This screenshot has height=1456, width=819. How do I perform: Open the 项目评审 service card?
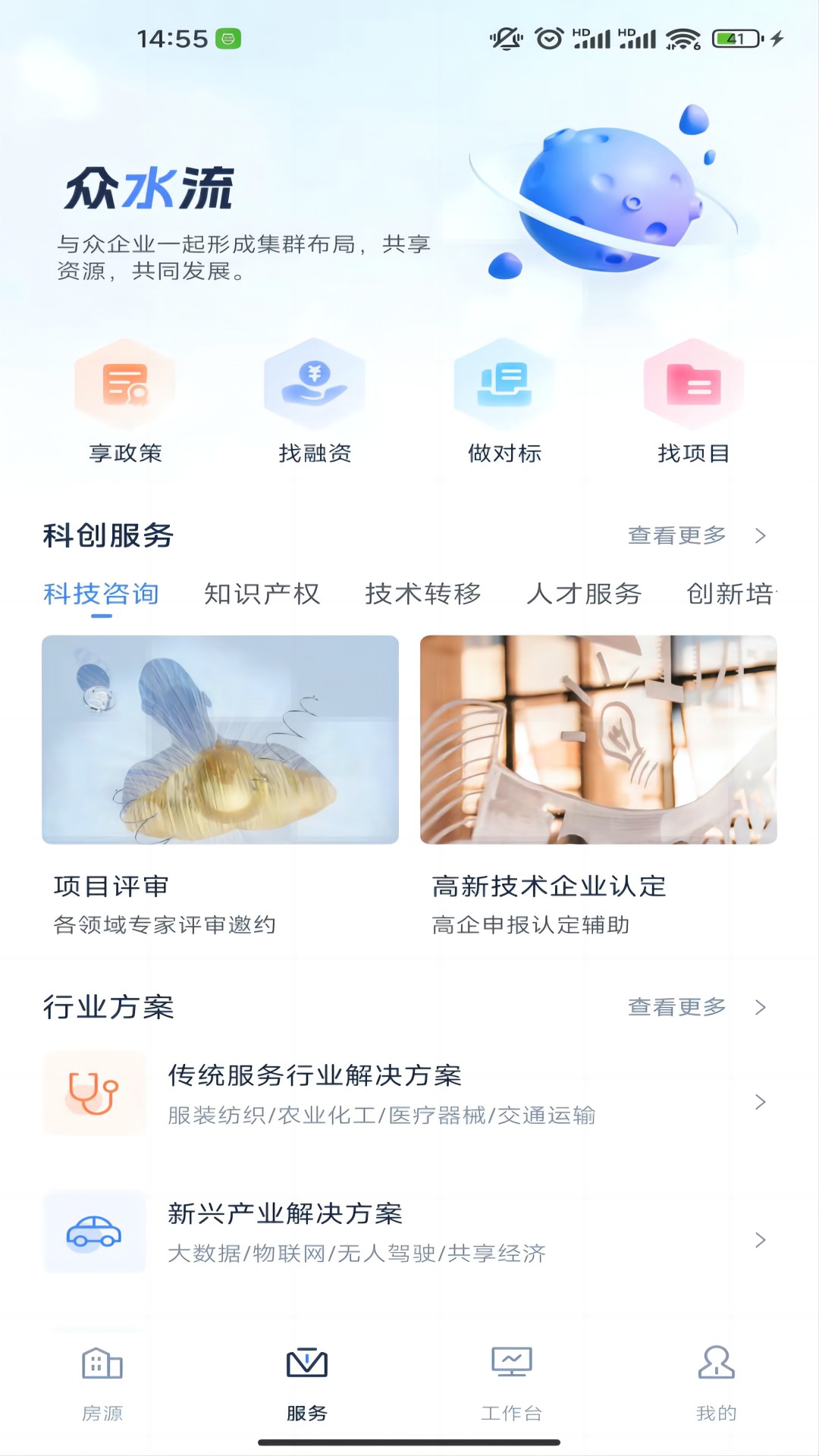221,742
